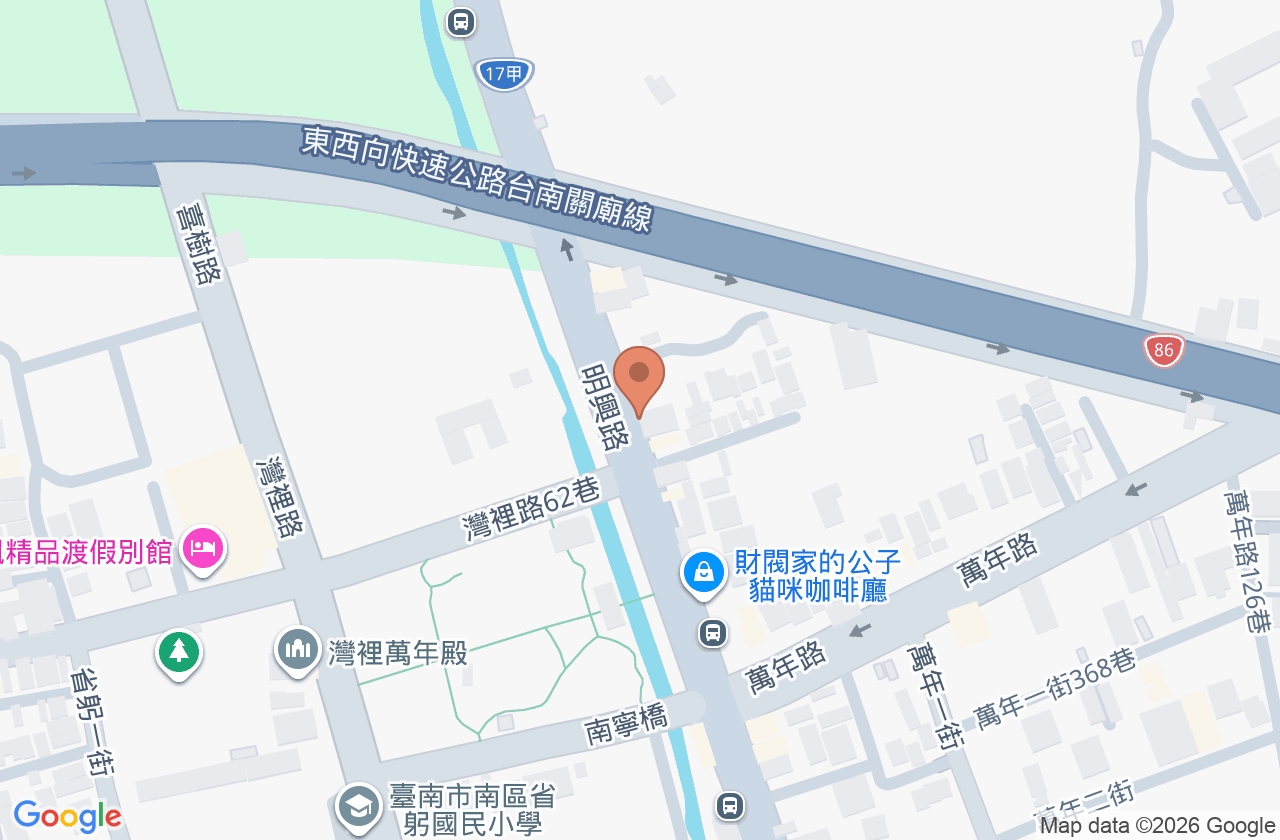Image resolution: width=1280 pixels, height=840 pixels.
Task: Open 財閥家的公子貓咪咖啡廳 shop marker
Action: pos(704,575)
